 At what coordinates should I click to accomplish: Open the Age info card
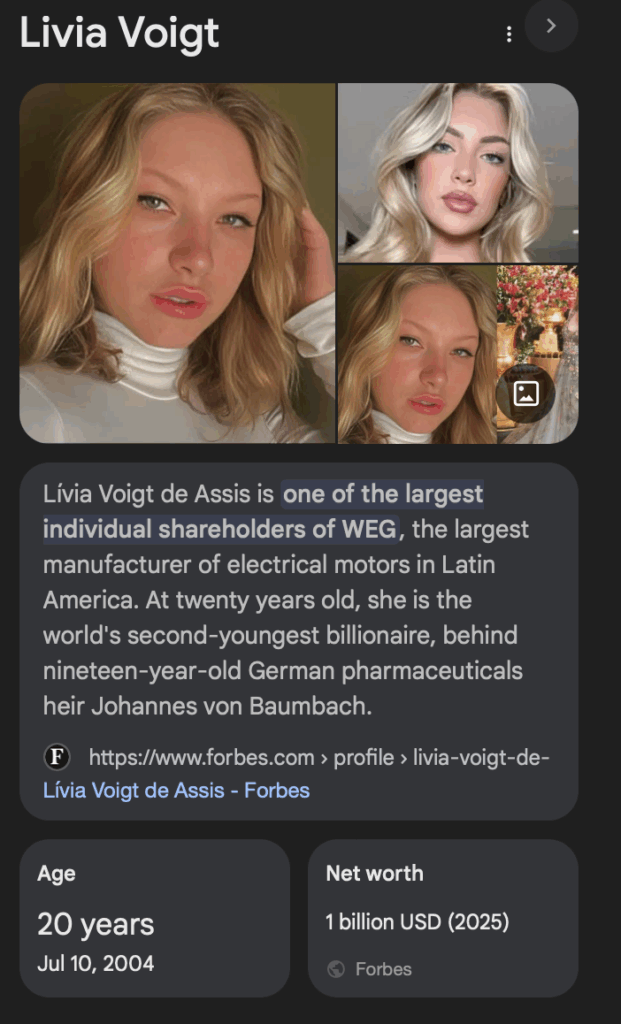(154, 917)
